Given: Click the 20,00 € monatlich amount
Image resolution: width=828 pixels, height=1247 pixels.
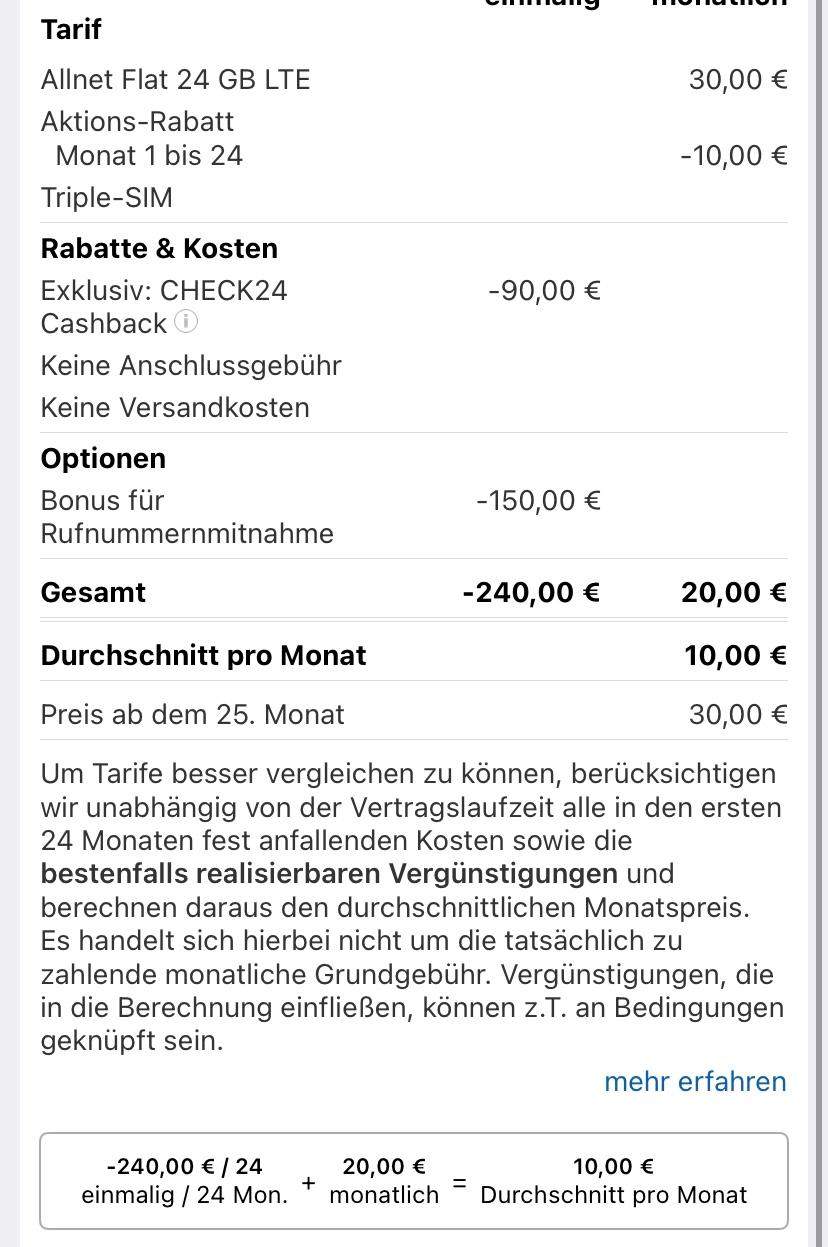Looking at the screenshot, I should pyautogui.click(x=733, y=592).
